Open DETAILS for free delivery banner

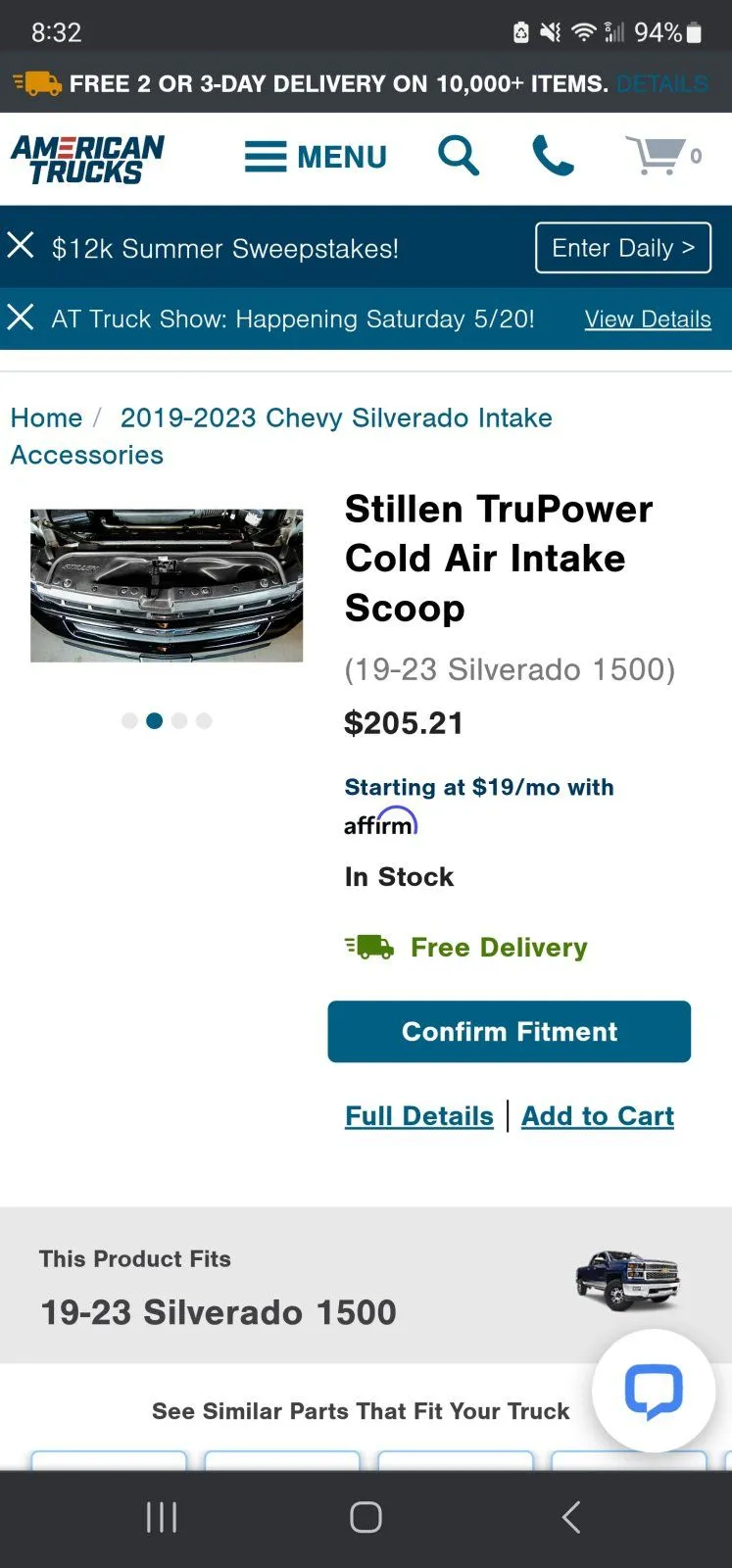click(662, 84)
